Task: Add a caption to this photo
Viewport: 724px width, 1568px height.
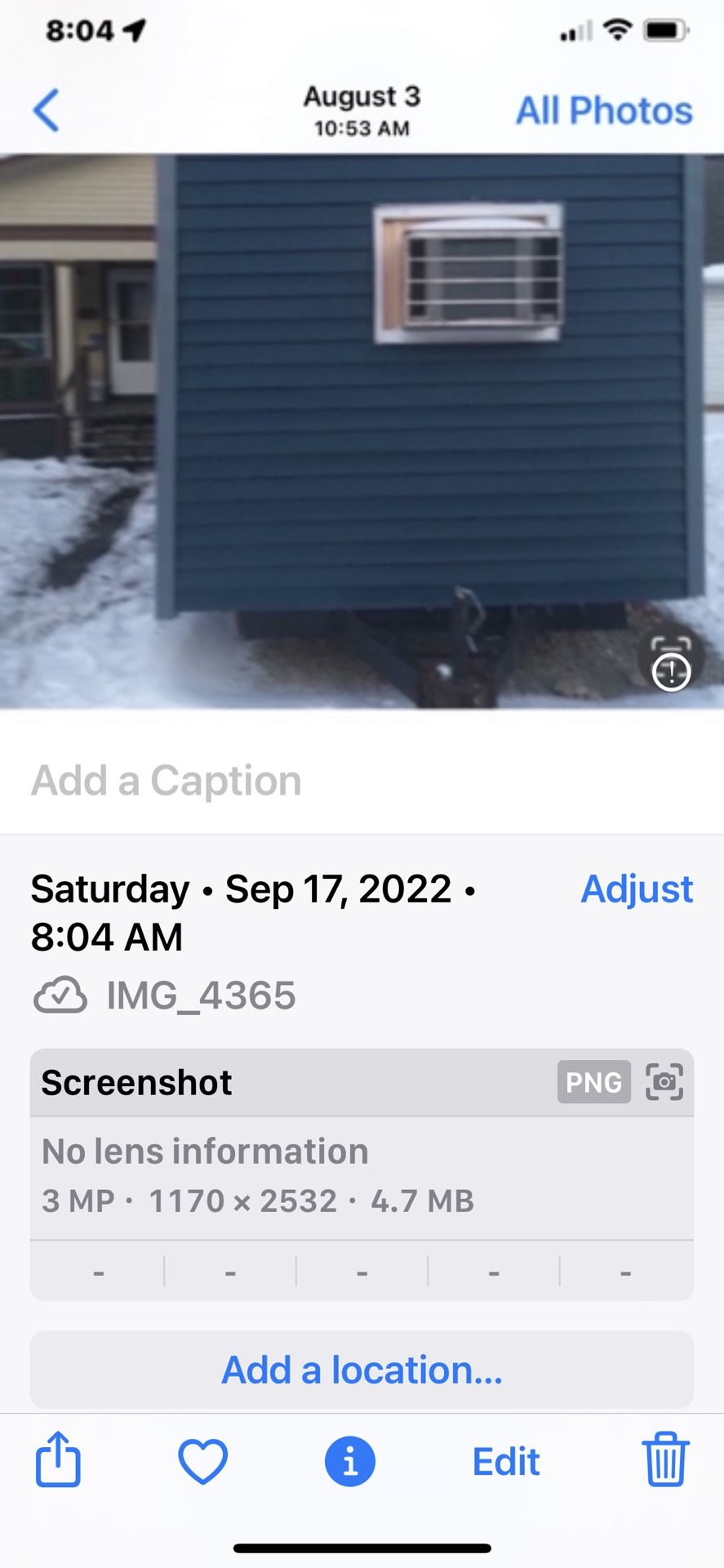Action: (x=167, y=780)
